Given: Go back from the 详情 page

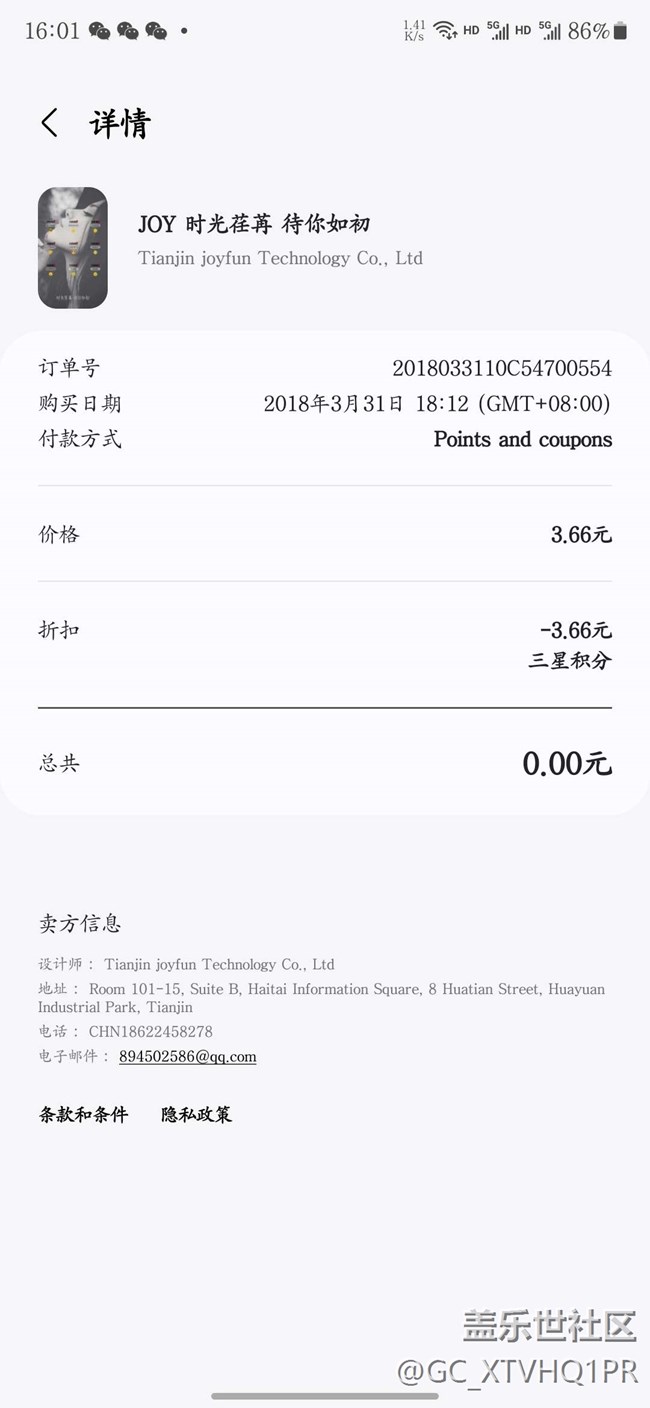Looking at the screenshot, I should [x=50, y=123].
